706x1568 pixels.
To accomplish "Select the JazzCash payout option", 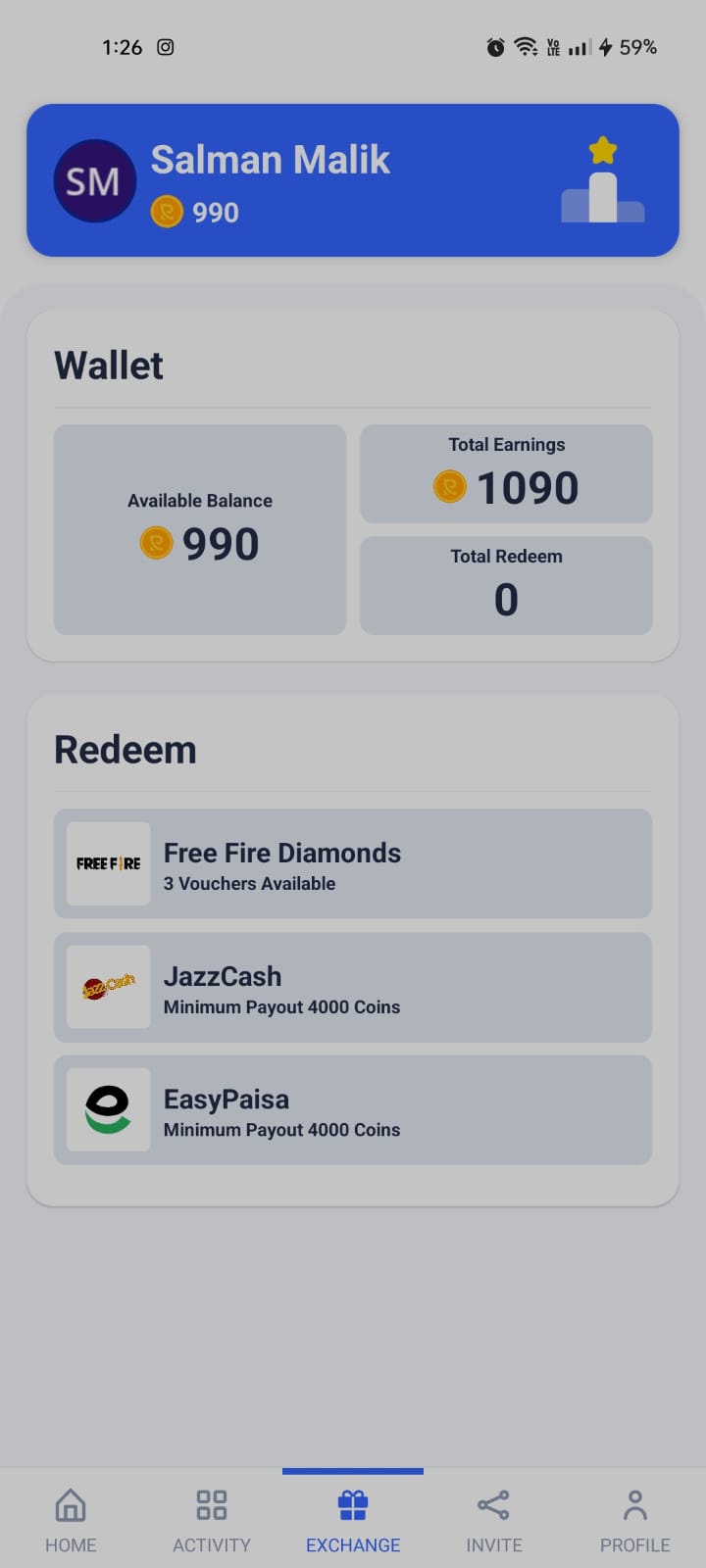I will click(353, 987).
